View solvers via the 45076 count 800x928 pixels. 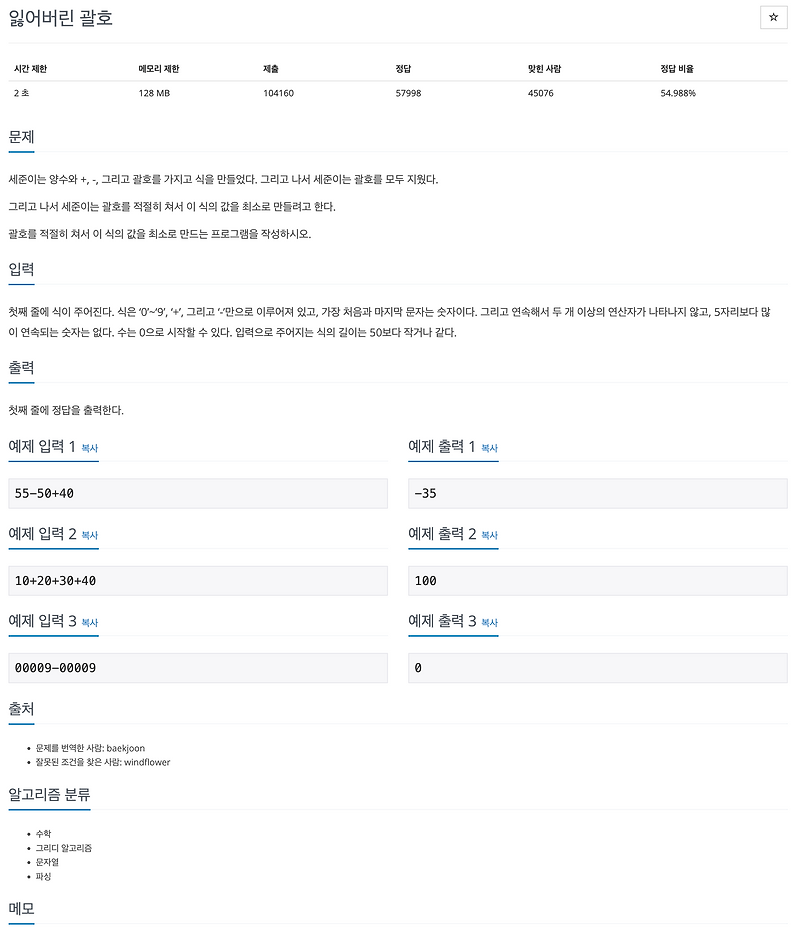tap(539, 93)
